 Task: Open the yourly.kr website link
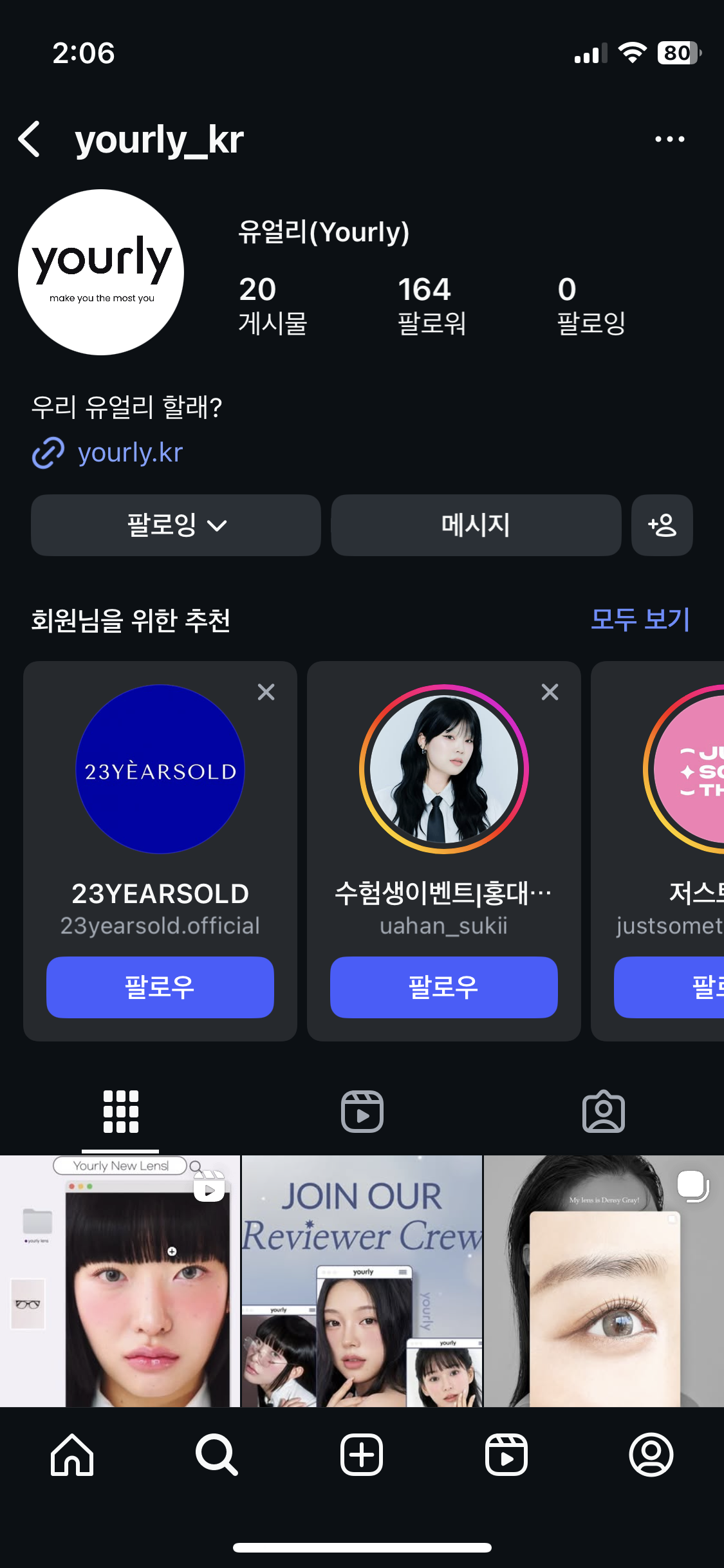(130, 453)
